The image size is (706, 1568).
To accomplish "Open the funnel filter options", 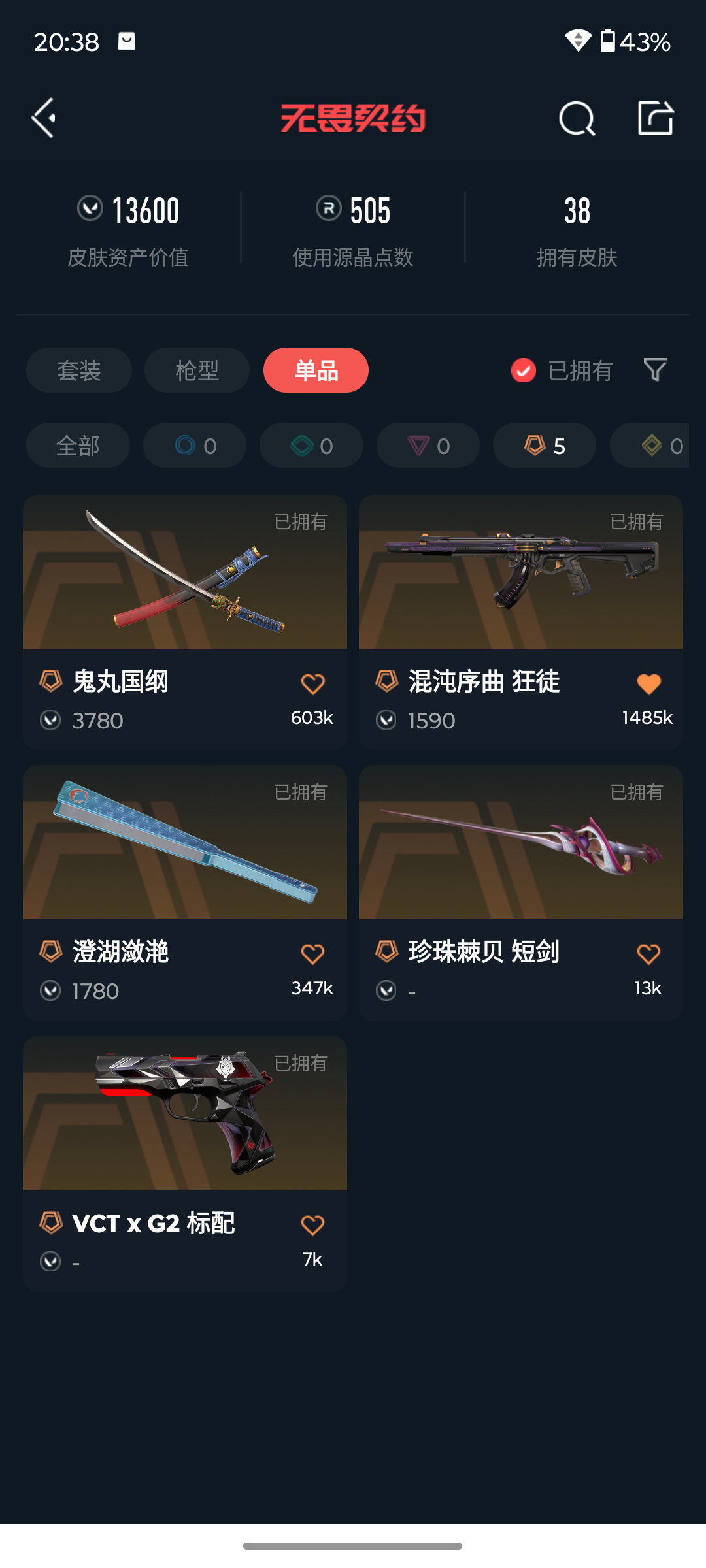I will (x=655, y=370).
